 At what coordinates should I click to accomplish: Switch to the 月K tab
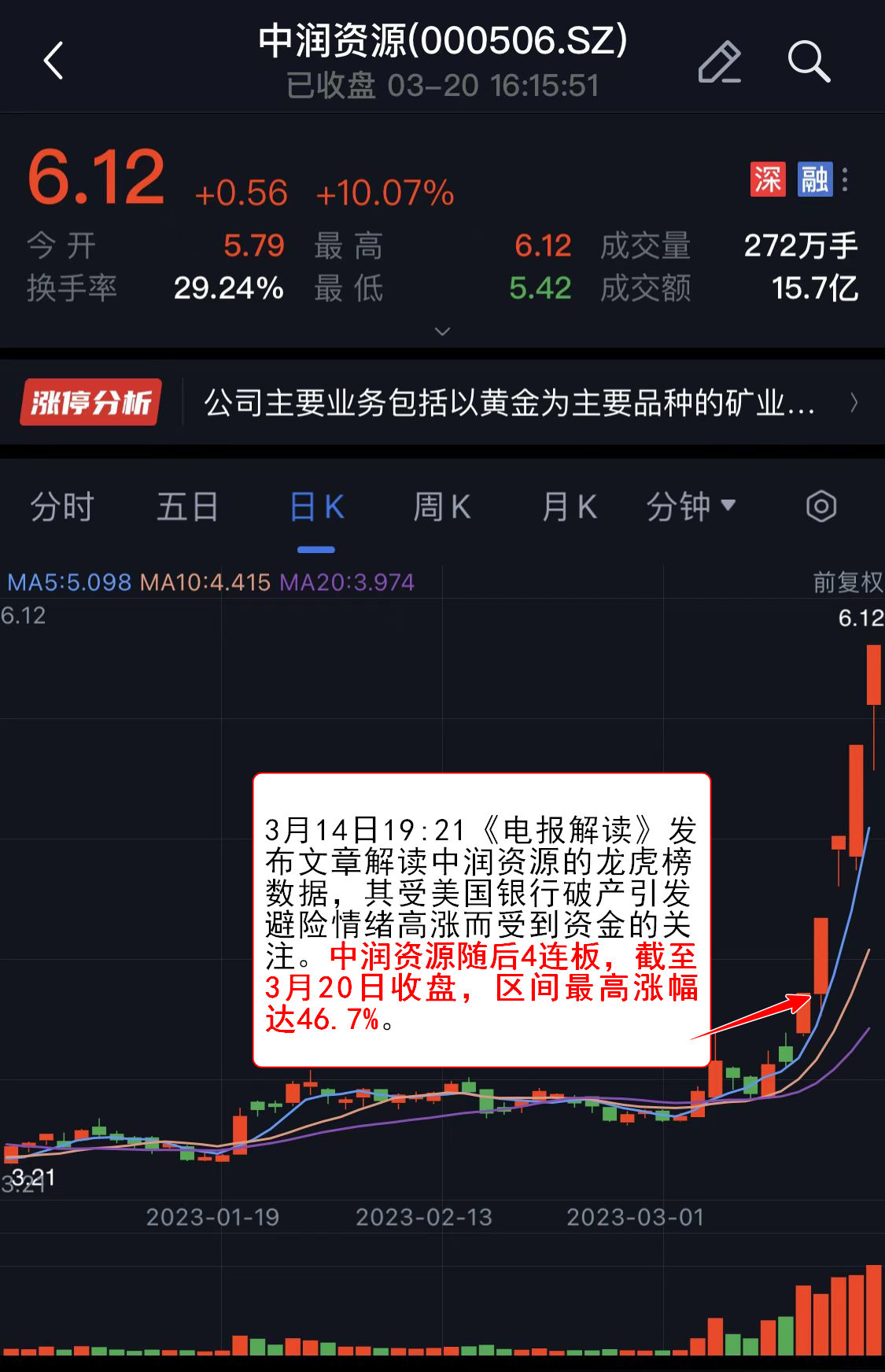click(569, 507)
